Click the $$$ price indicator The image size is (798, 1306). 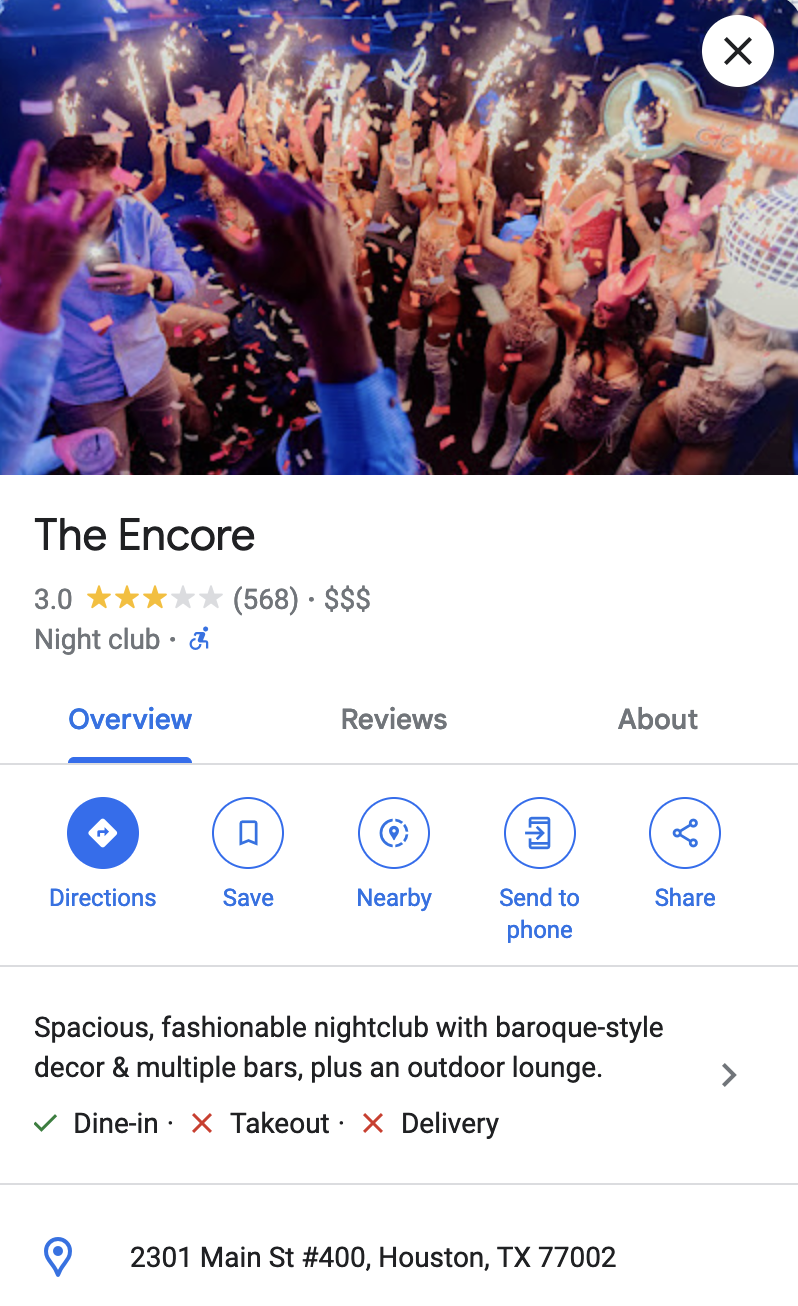coord(347,599)
